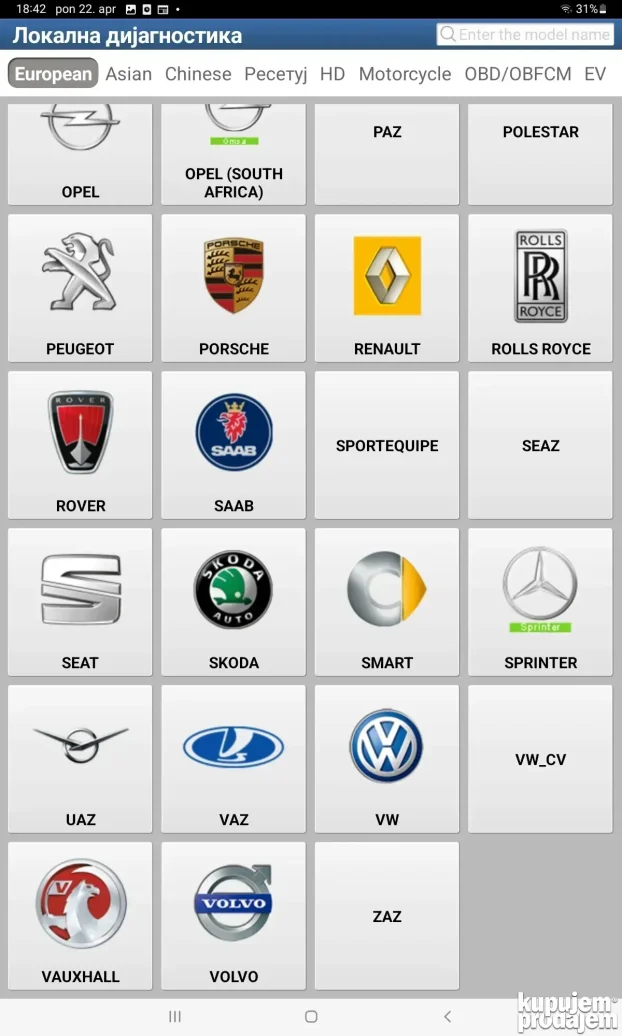Open the Vauxhall tile
The width and height of the screenshot is (622, 1036).
tap(80, 916)
